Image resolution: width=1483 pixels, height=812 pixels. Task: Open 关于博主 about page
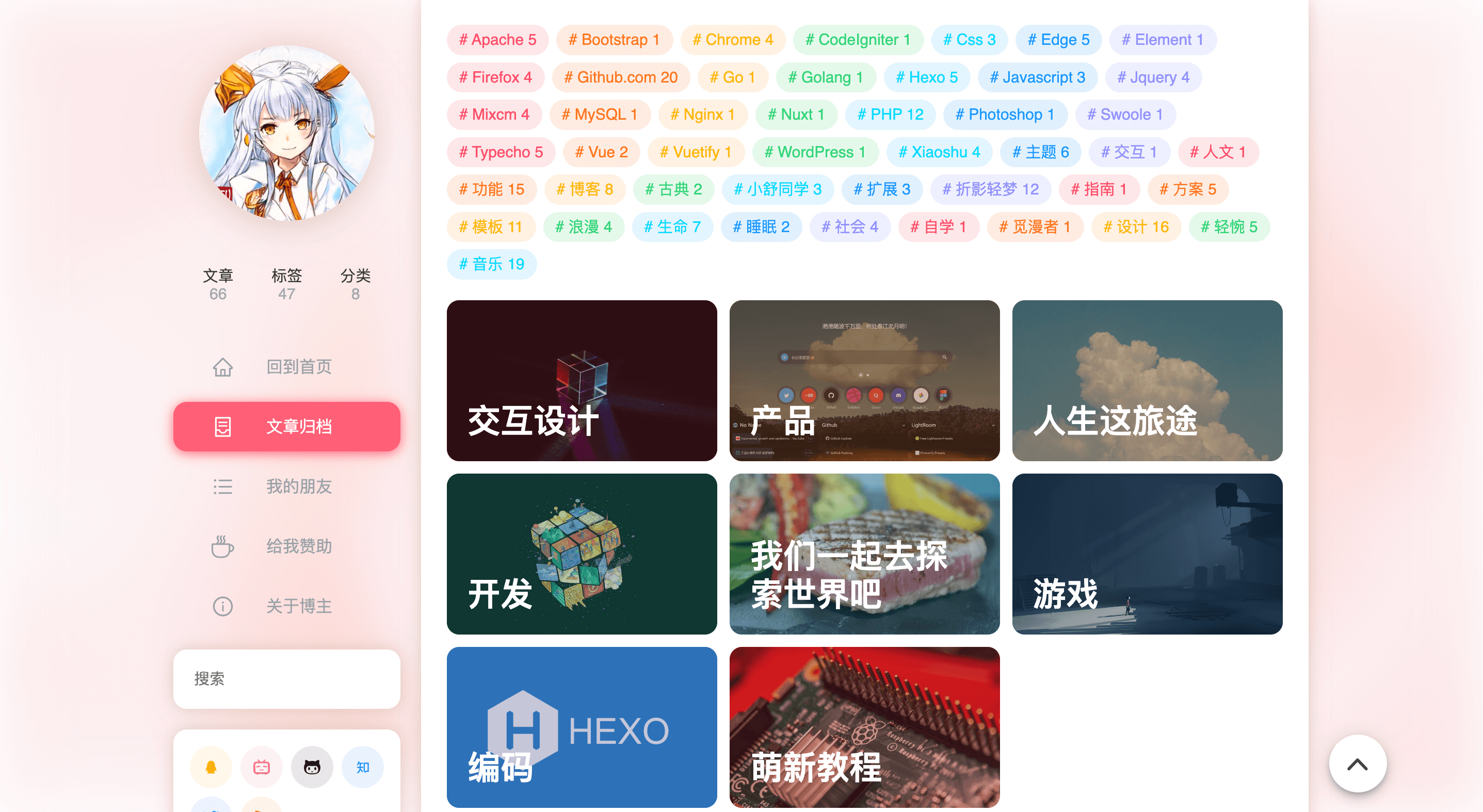pyautogui.click(x=286, y=606)
